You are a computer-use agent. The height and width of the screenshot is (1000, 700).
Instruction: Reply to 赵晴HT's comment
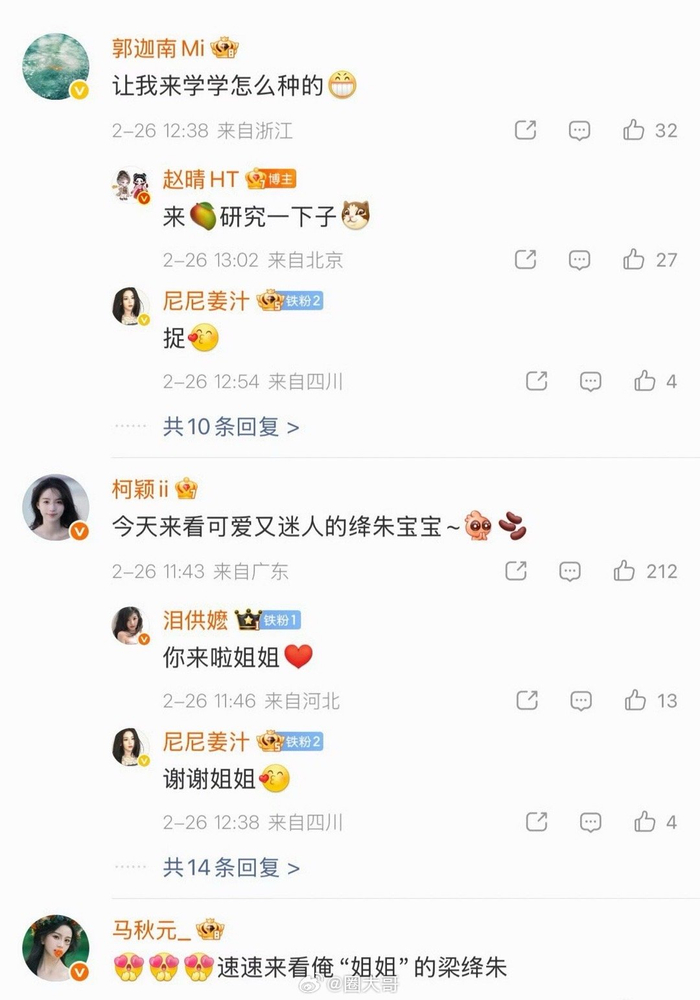[579, 259]
